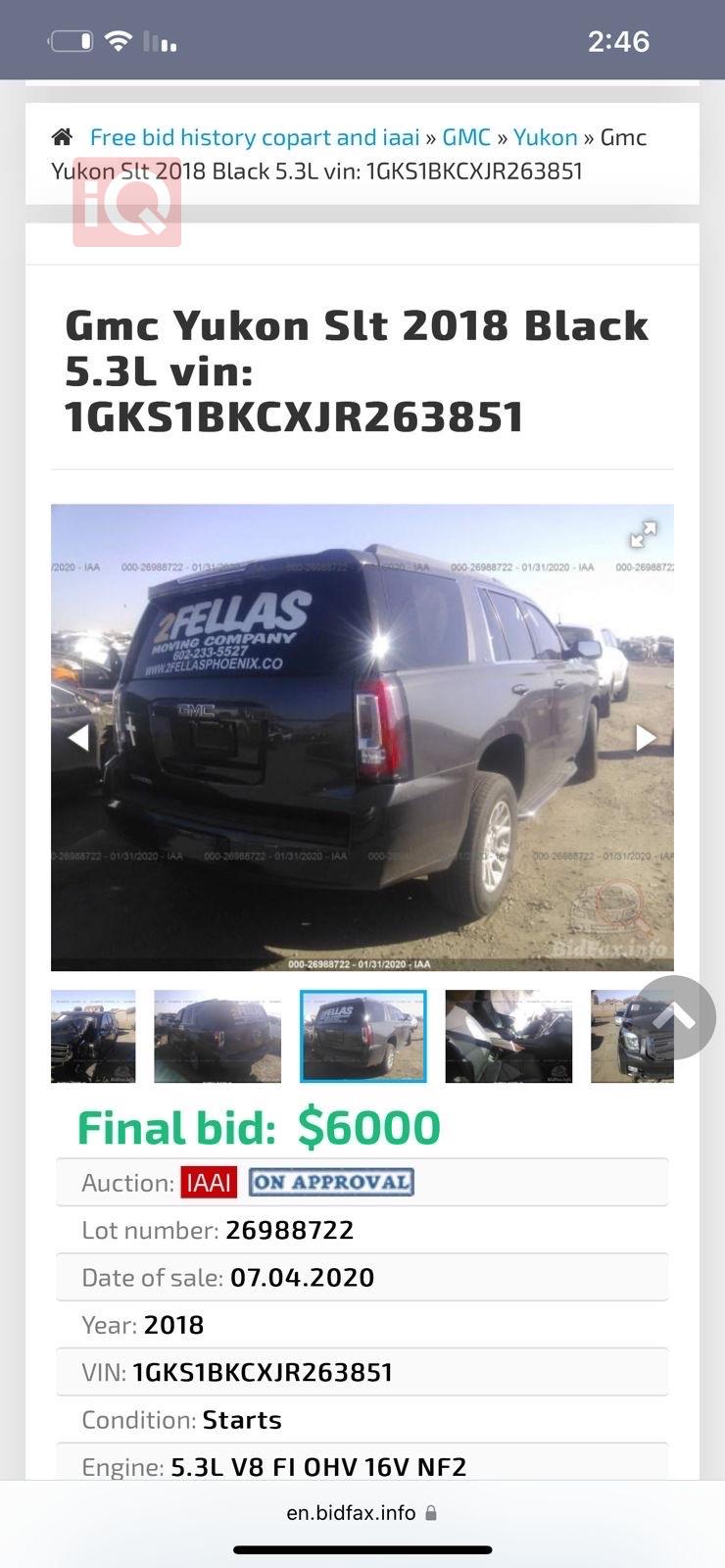725x1568 pixels.
Task: Open the GMC breadcrumb link
Action: pos(466,137)
